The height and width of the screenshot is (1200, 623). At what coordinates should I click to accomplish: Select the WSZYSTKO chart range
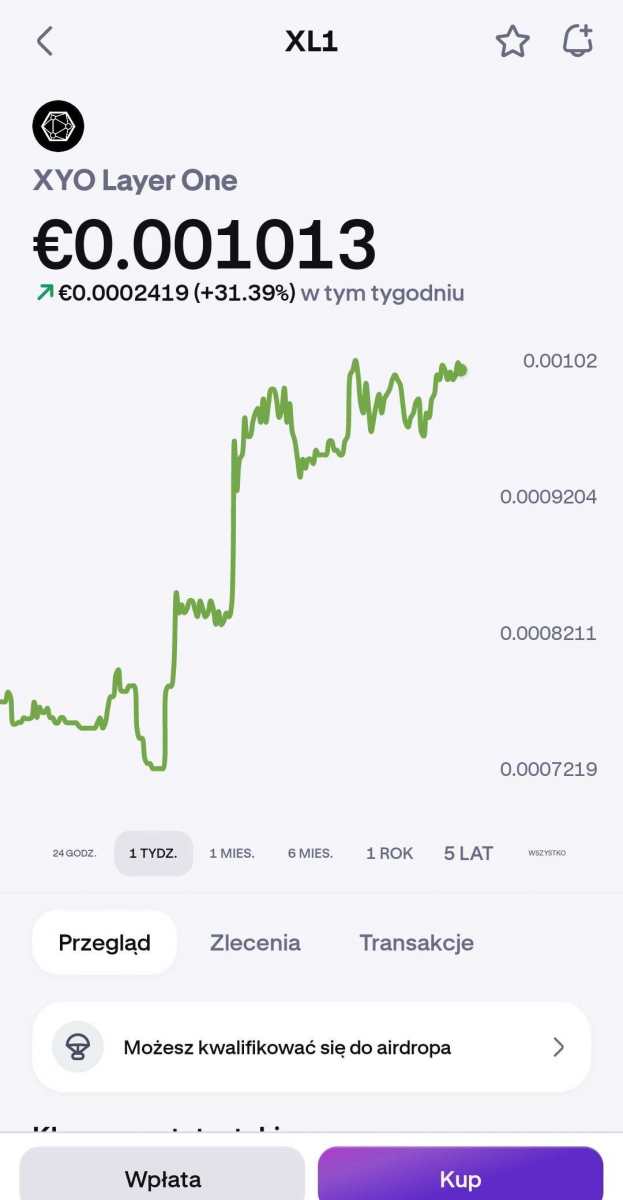pyautogui.click(x=547, y=854)
